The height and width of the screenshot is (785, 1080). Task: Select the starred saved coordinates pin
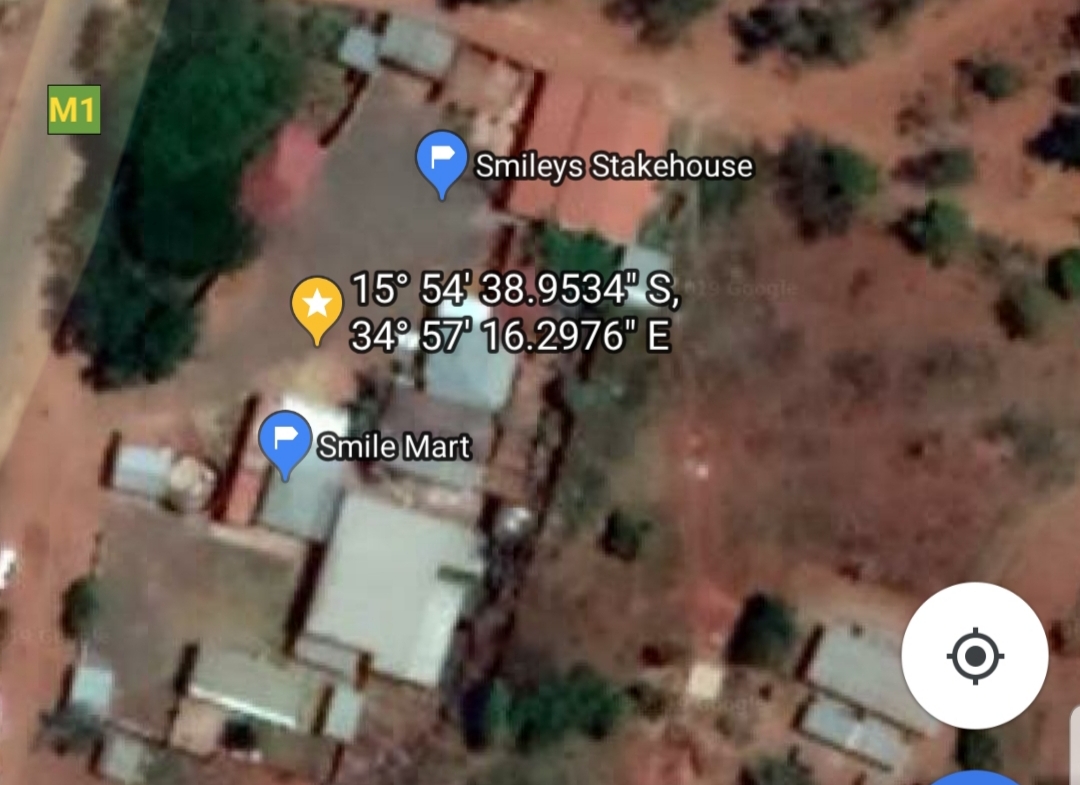317,306
